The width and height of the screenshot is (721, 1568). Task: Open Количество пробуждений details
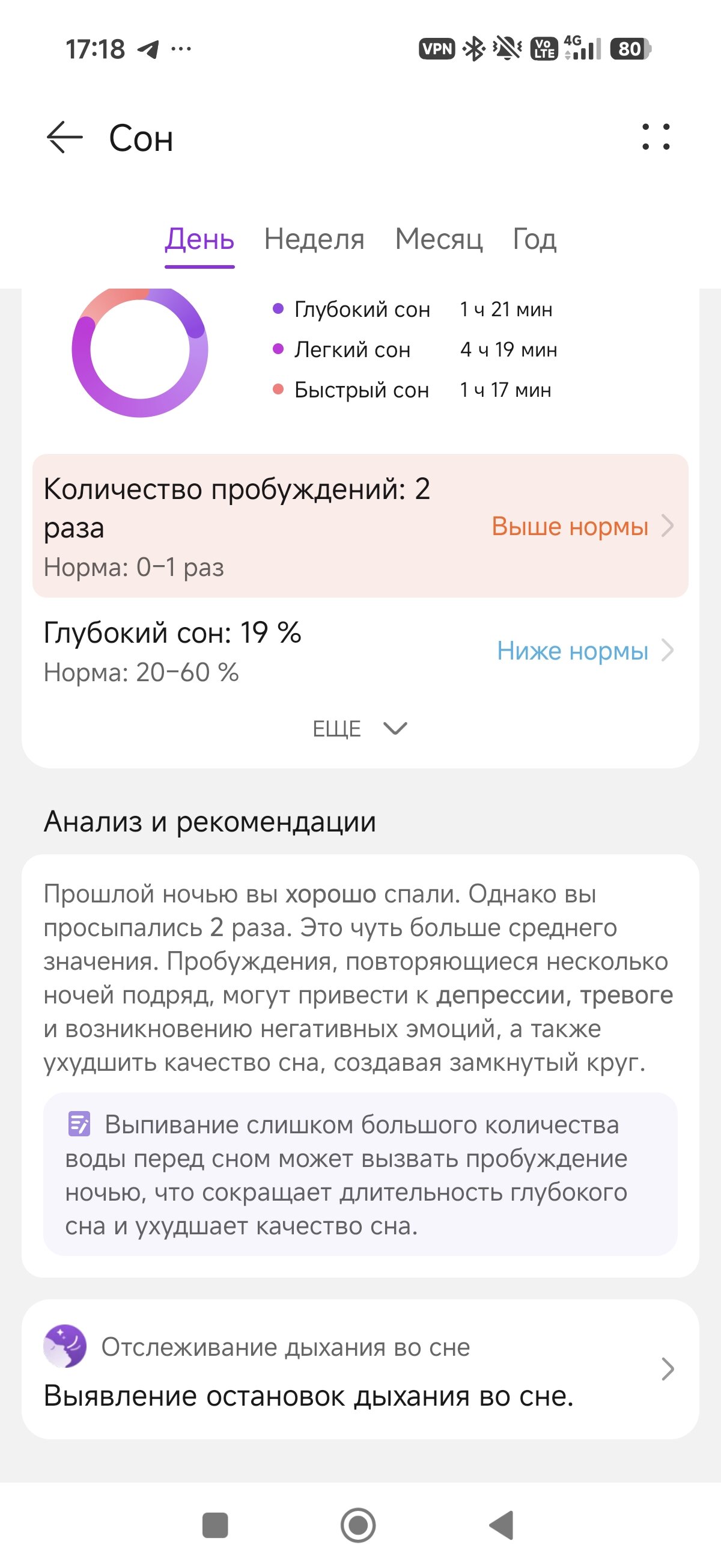coord(360,526)
